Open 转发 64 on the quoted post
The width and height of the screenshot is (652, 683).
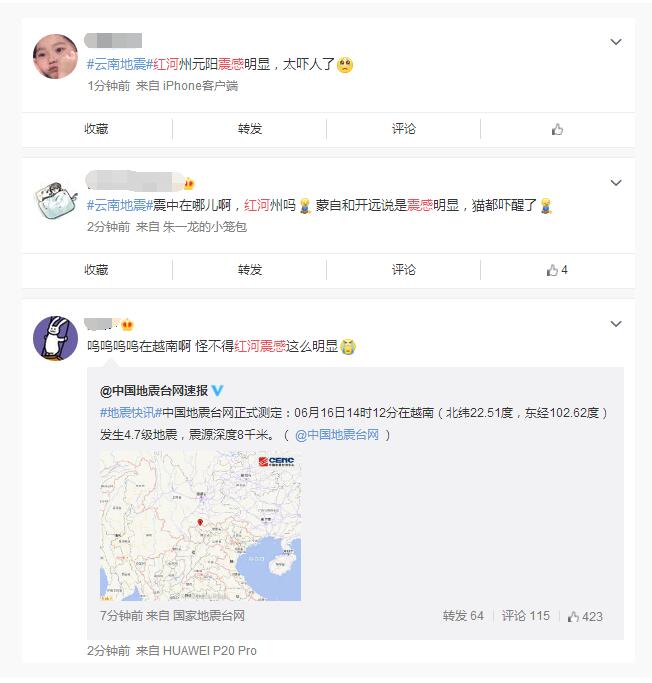coord(463,616)
